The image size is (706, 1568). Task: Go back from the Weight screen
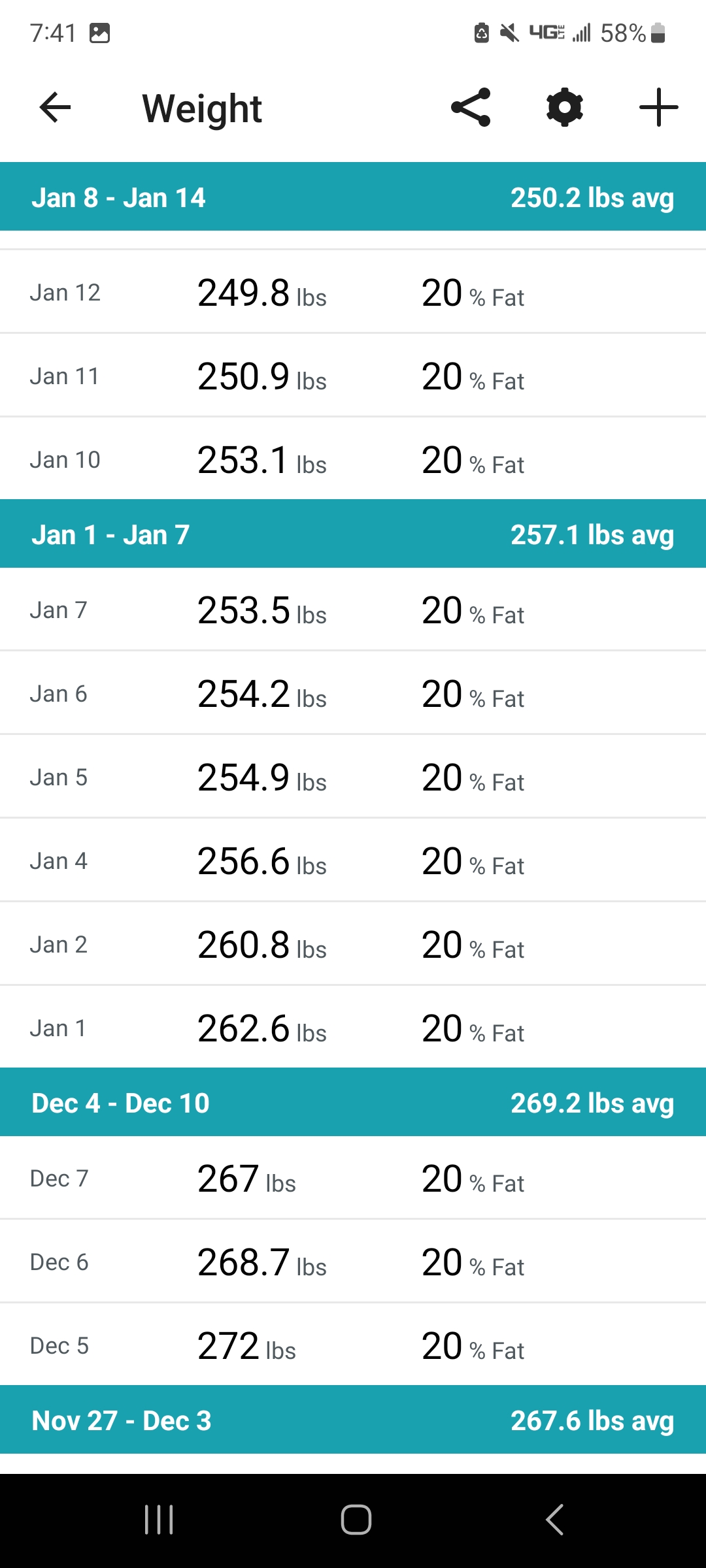[55, 107]
